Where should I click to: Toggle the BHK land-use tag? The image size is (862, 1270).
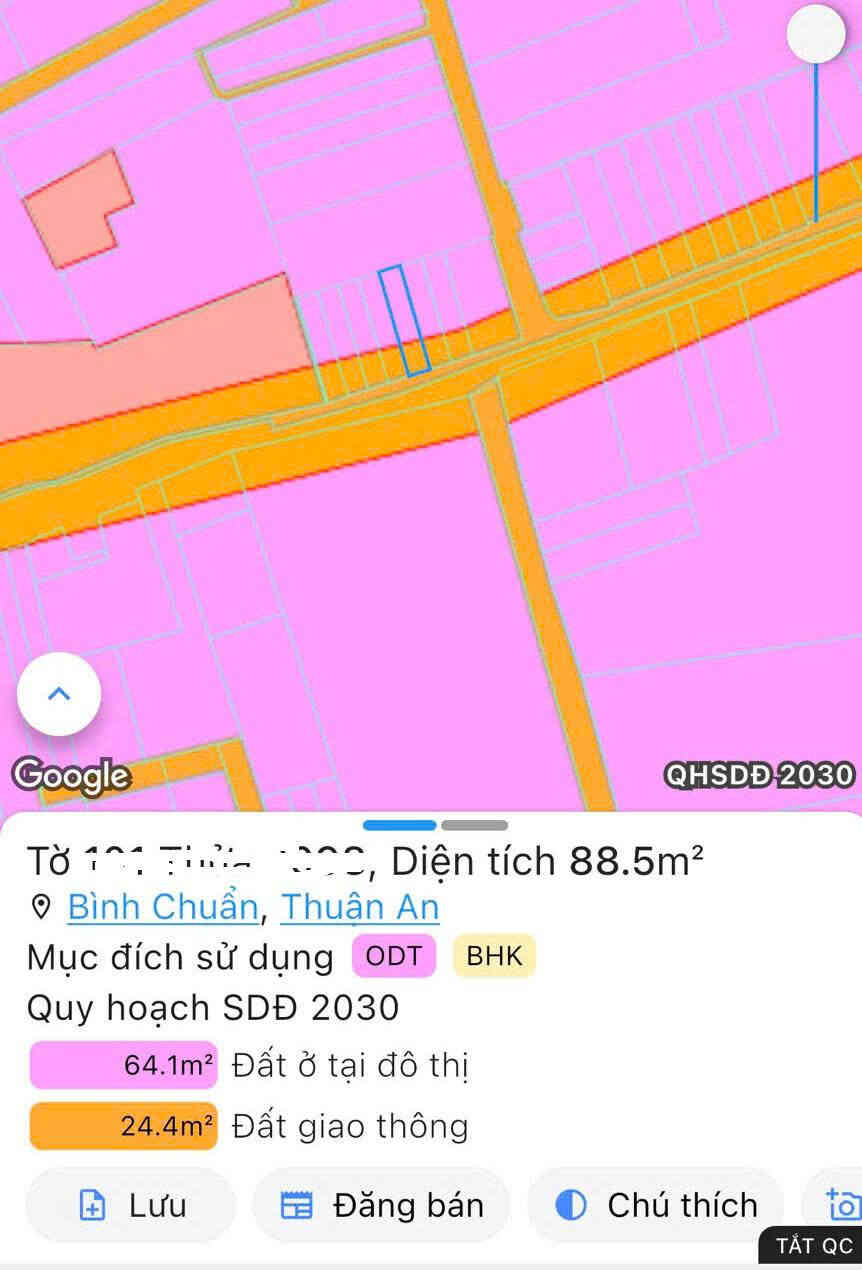click(493, 955)
